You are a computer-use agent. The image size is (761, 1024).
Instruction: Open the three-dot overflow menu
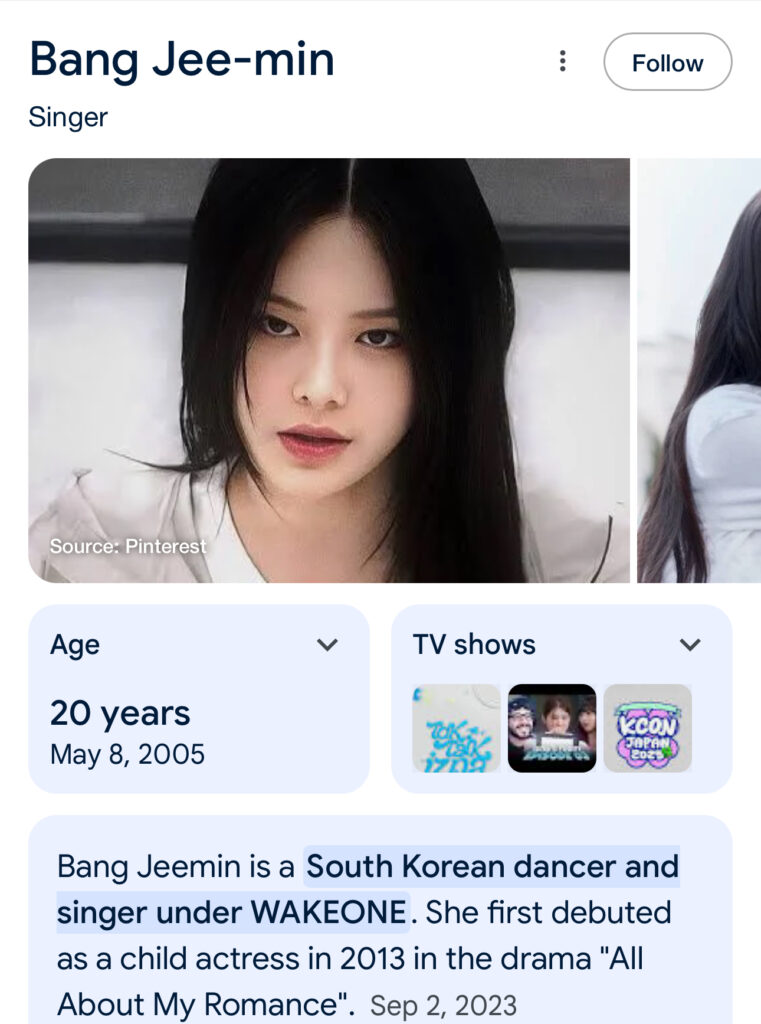(562, 62)
